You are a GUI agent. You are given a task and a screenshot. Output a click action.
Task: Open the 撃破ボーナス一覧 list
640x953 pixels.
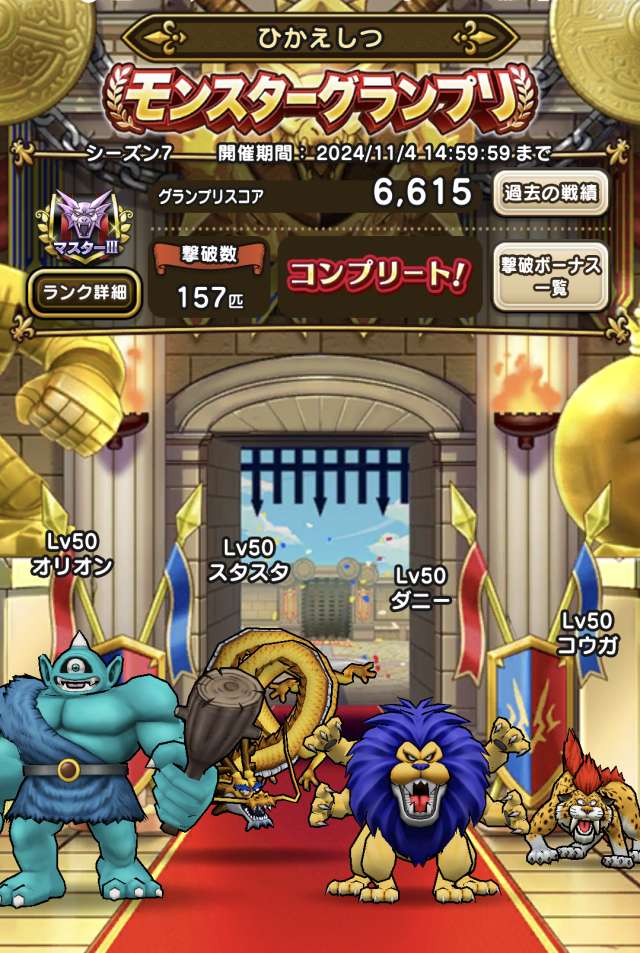[551, 276]
